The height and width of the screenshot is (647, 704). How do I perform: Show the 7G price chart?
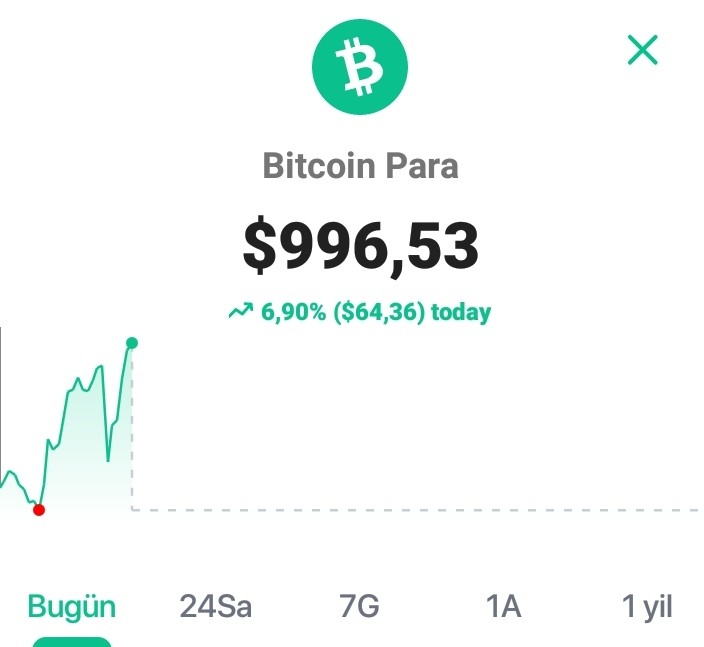click(359, 606)
